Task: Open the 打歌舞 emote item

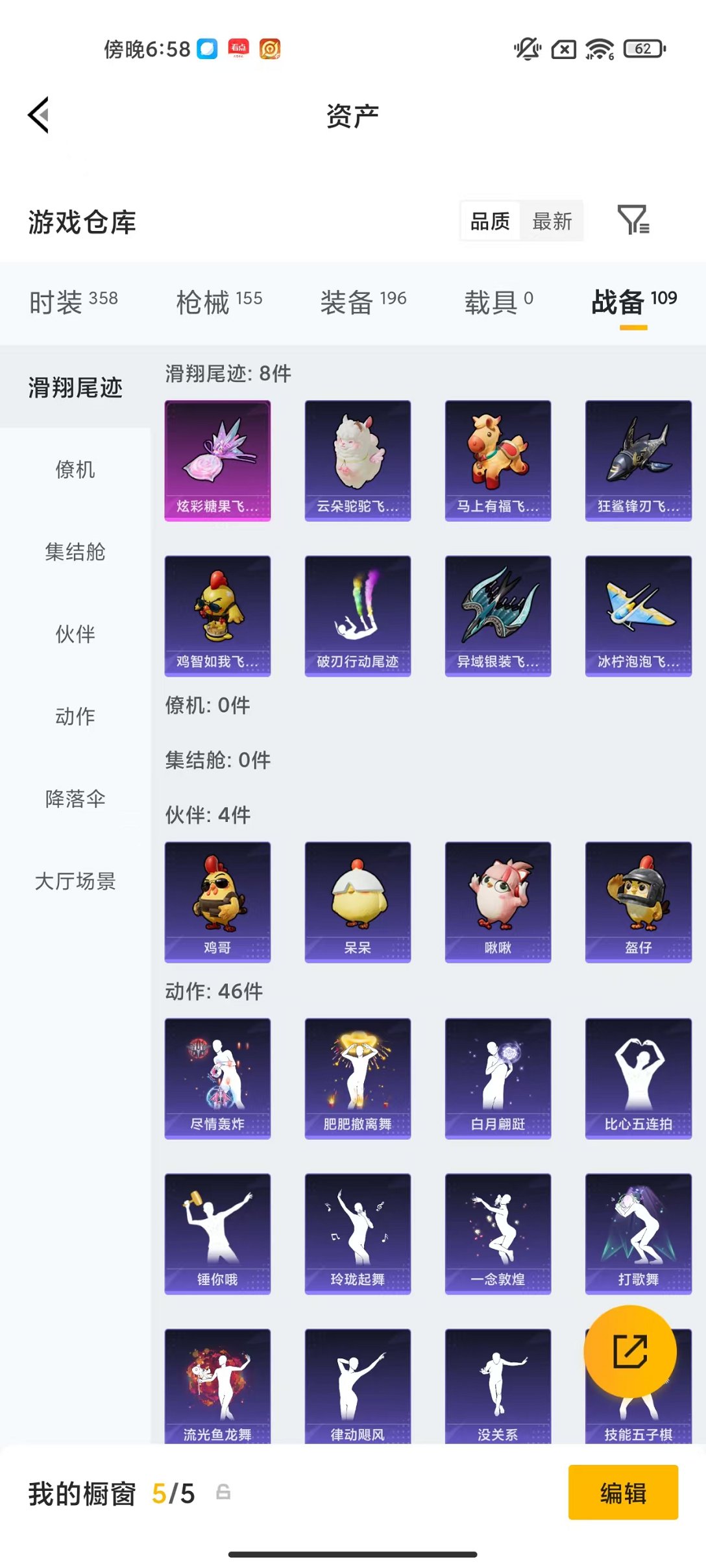Action: pos(639,1233)
